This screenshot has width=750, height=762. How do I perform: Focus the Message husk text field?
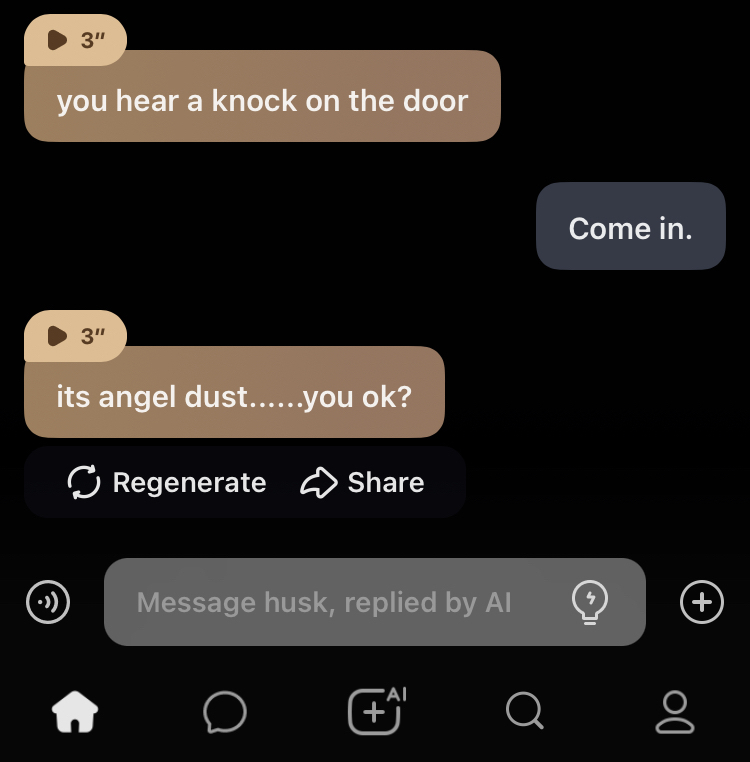click(x=330, y=602)
